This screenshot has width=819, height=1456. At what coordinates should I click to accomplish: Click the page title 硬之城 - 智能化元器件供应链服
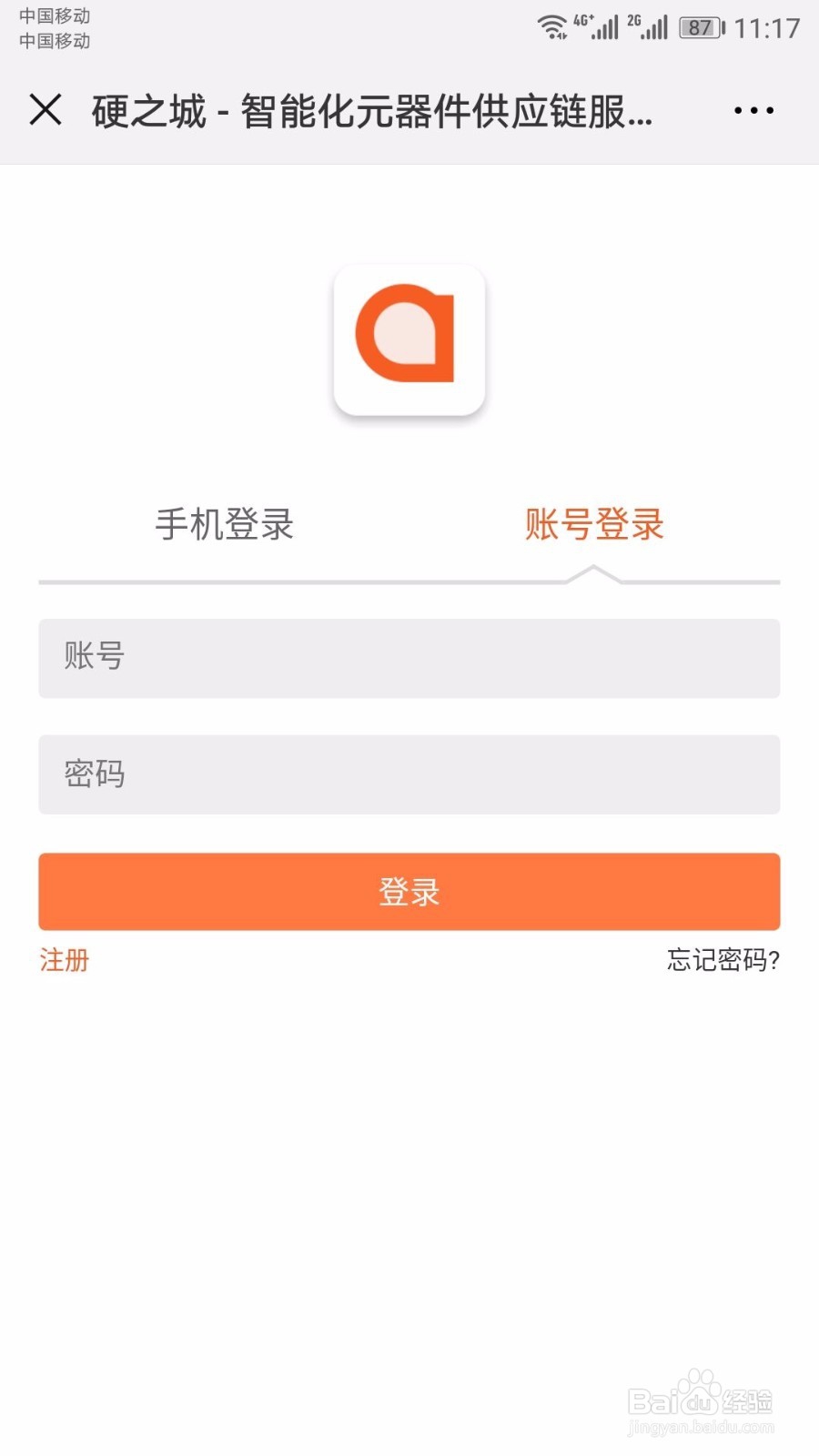click(369, 110)
